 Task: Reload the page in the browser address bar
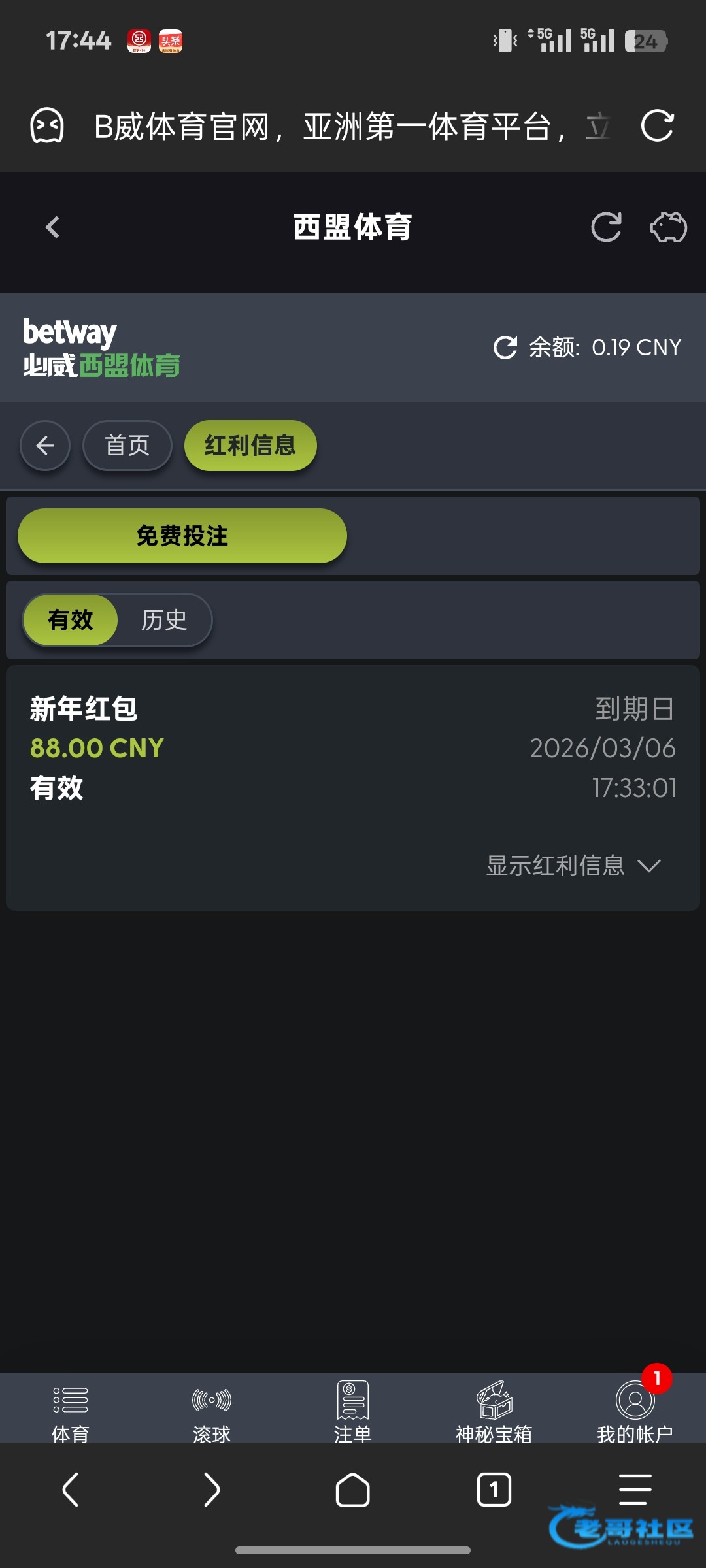[657, 125]
